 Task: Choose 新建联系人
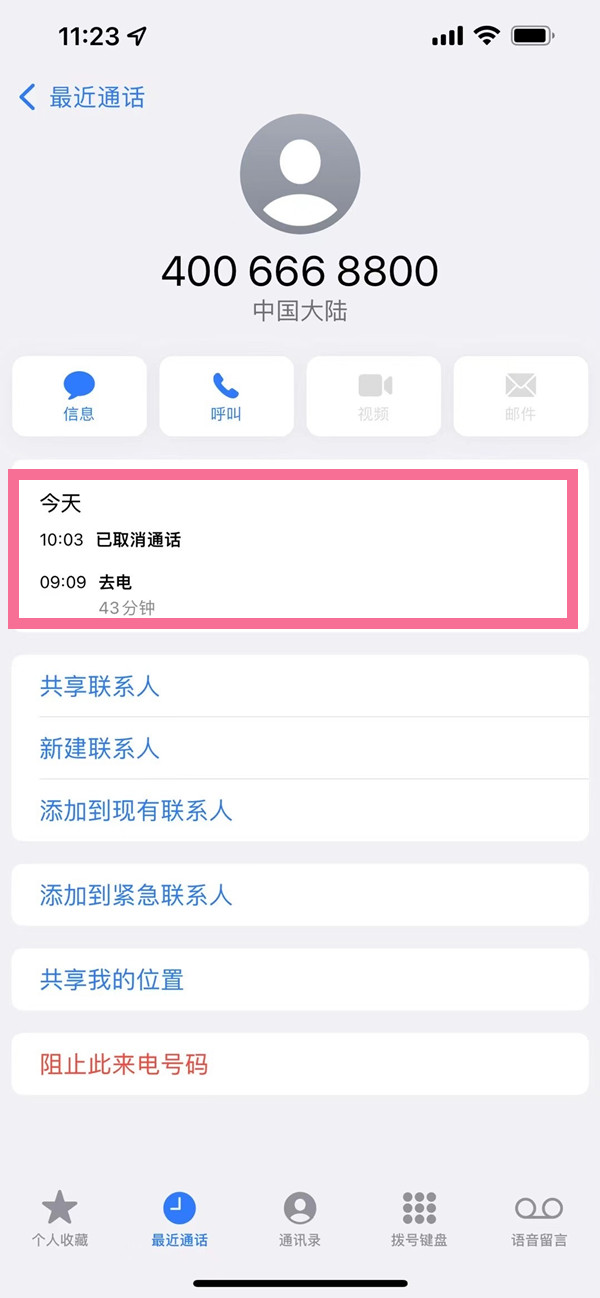click(x=100, y=749)
